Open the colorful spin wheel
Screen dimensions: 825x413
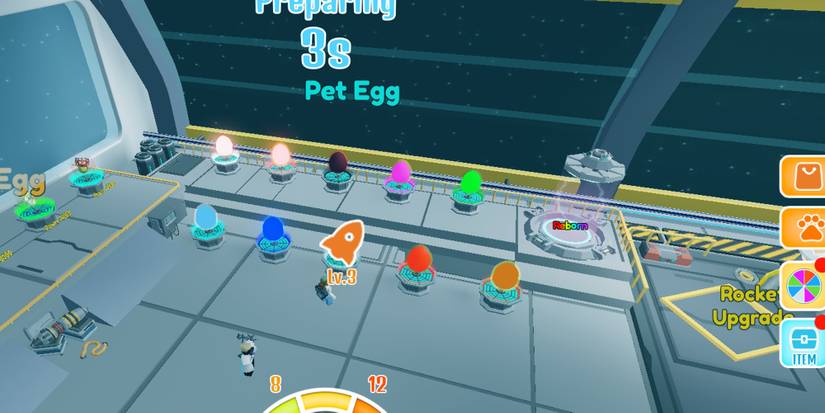coord(803,286)
